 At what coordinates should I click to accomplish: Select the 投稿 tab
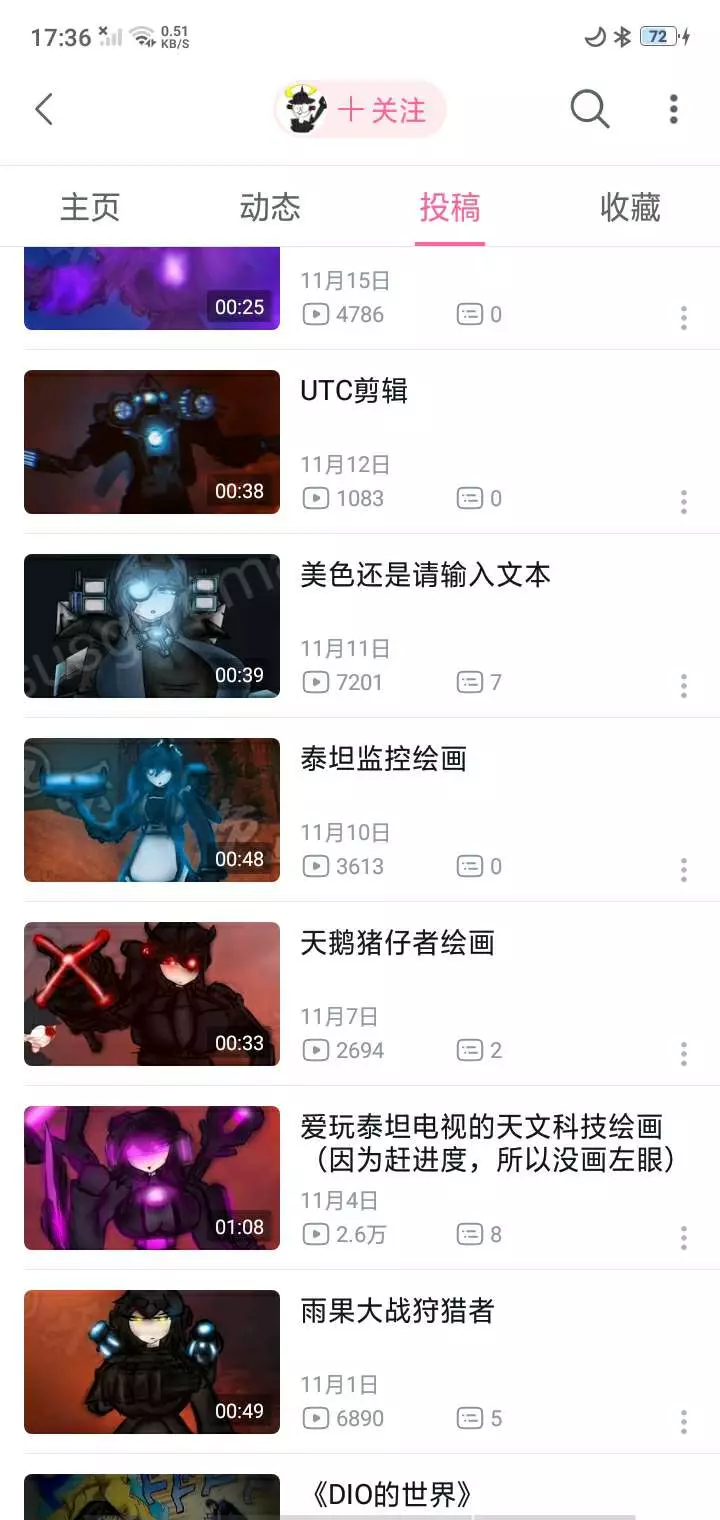pos(450,208)
